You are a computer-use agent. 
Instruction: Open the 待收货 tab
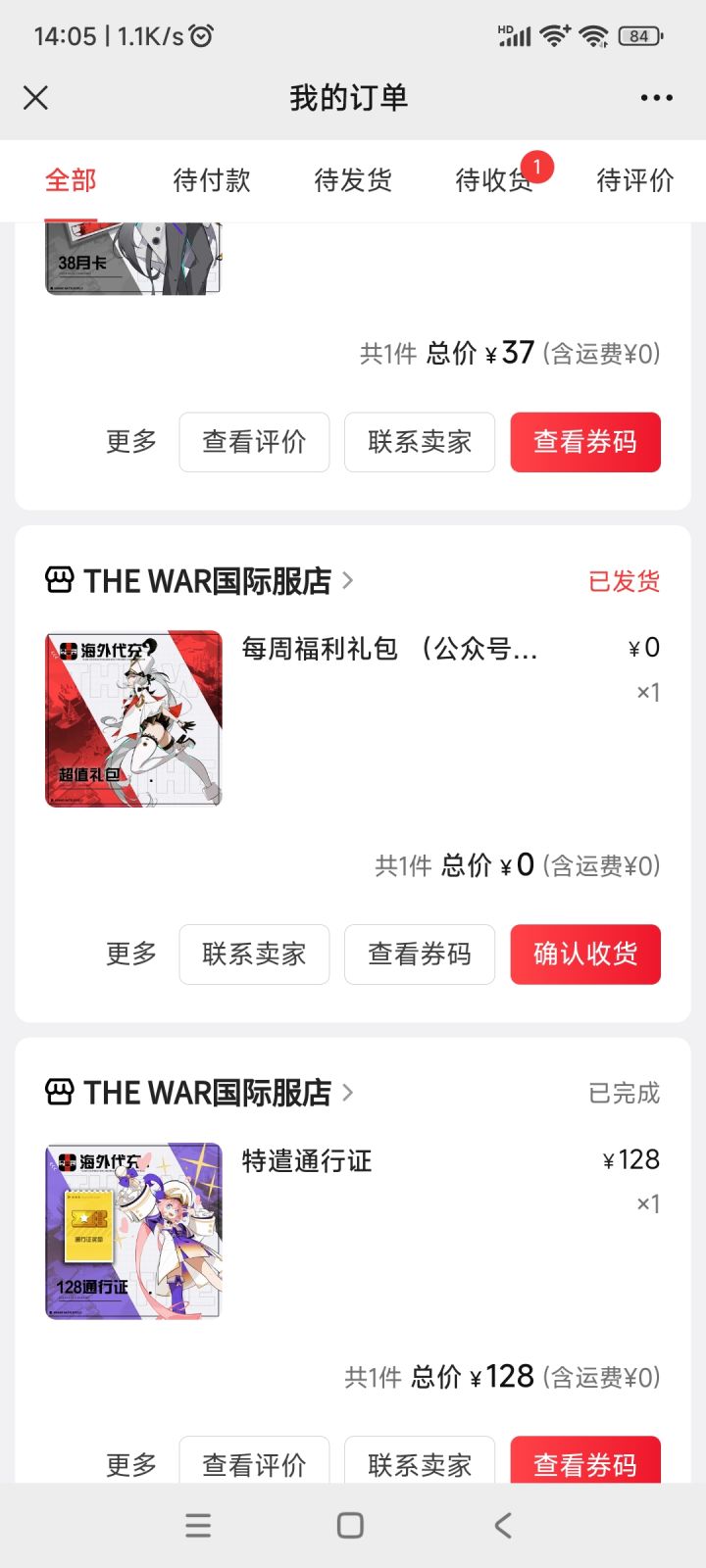pos(494,180)
